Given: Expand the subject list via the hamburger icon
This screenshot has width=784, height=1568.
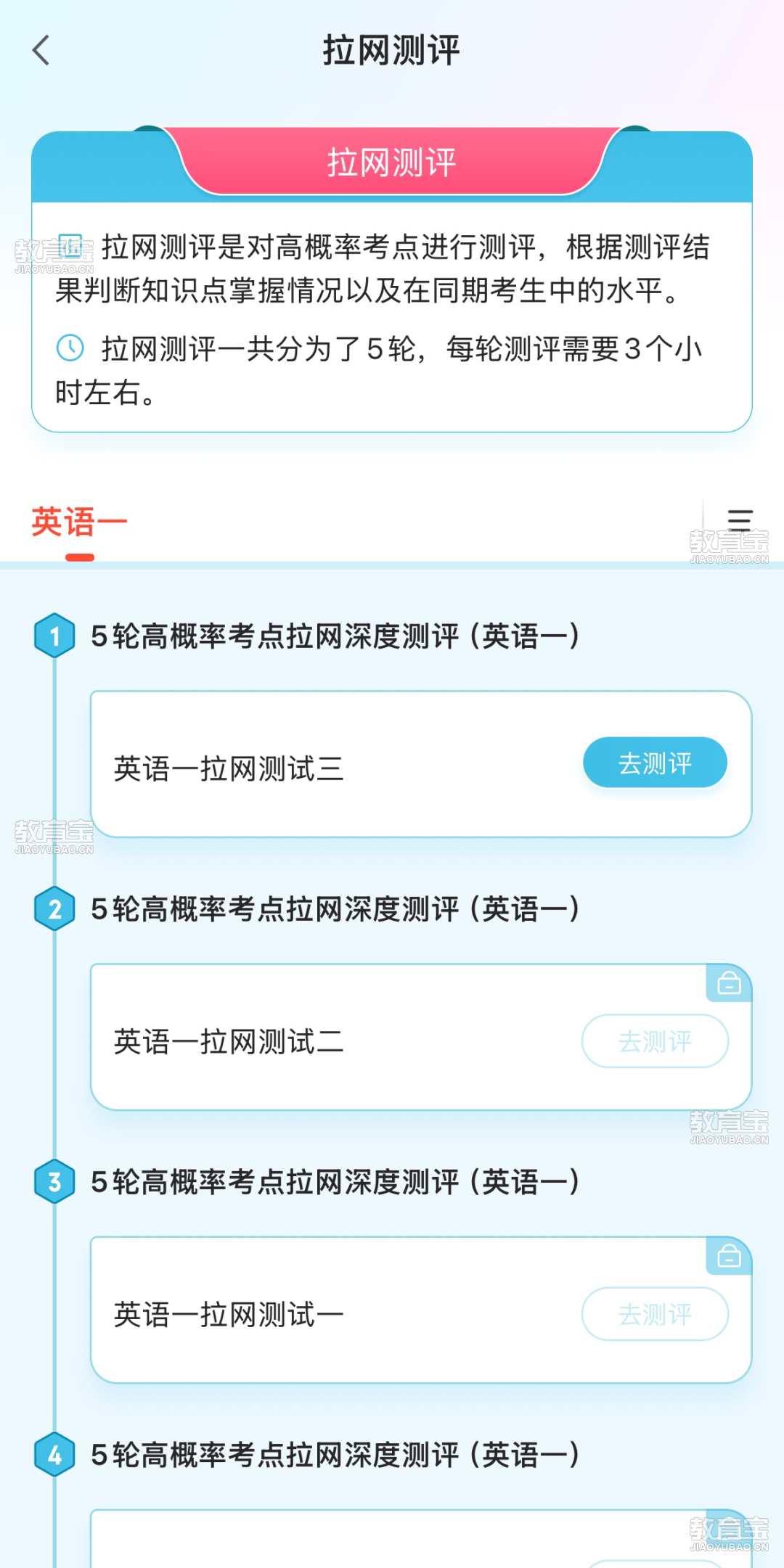Looking at the screenshot, I should point(739,520).
